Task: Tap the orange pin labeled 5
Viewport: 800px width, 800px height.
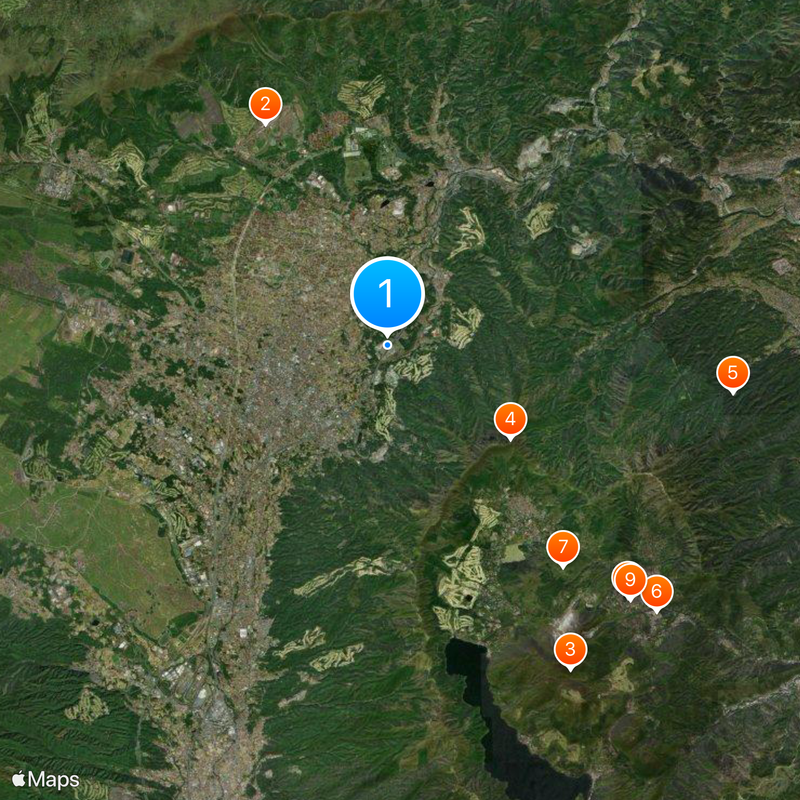Action: (x=733, y=373)
